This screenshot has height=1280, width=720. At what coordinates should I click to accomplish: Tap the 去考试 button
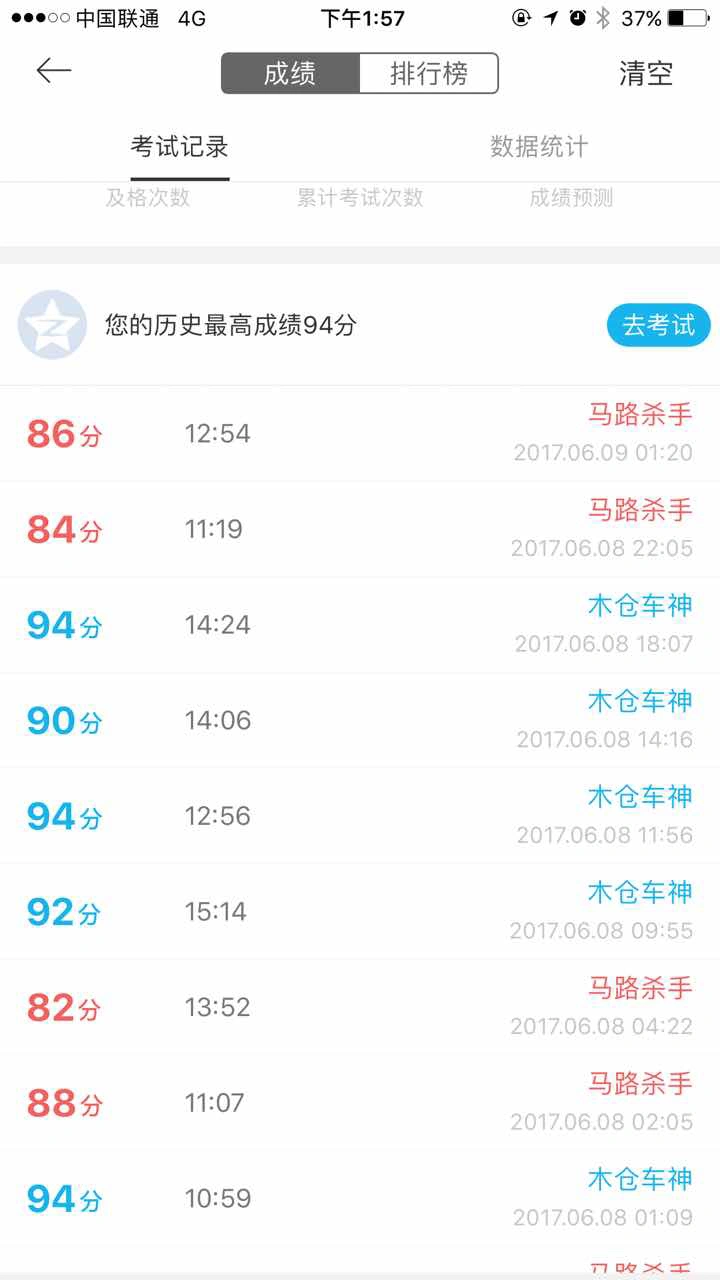coord(659,325)
